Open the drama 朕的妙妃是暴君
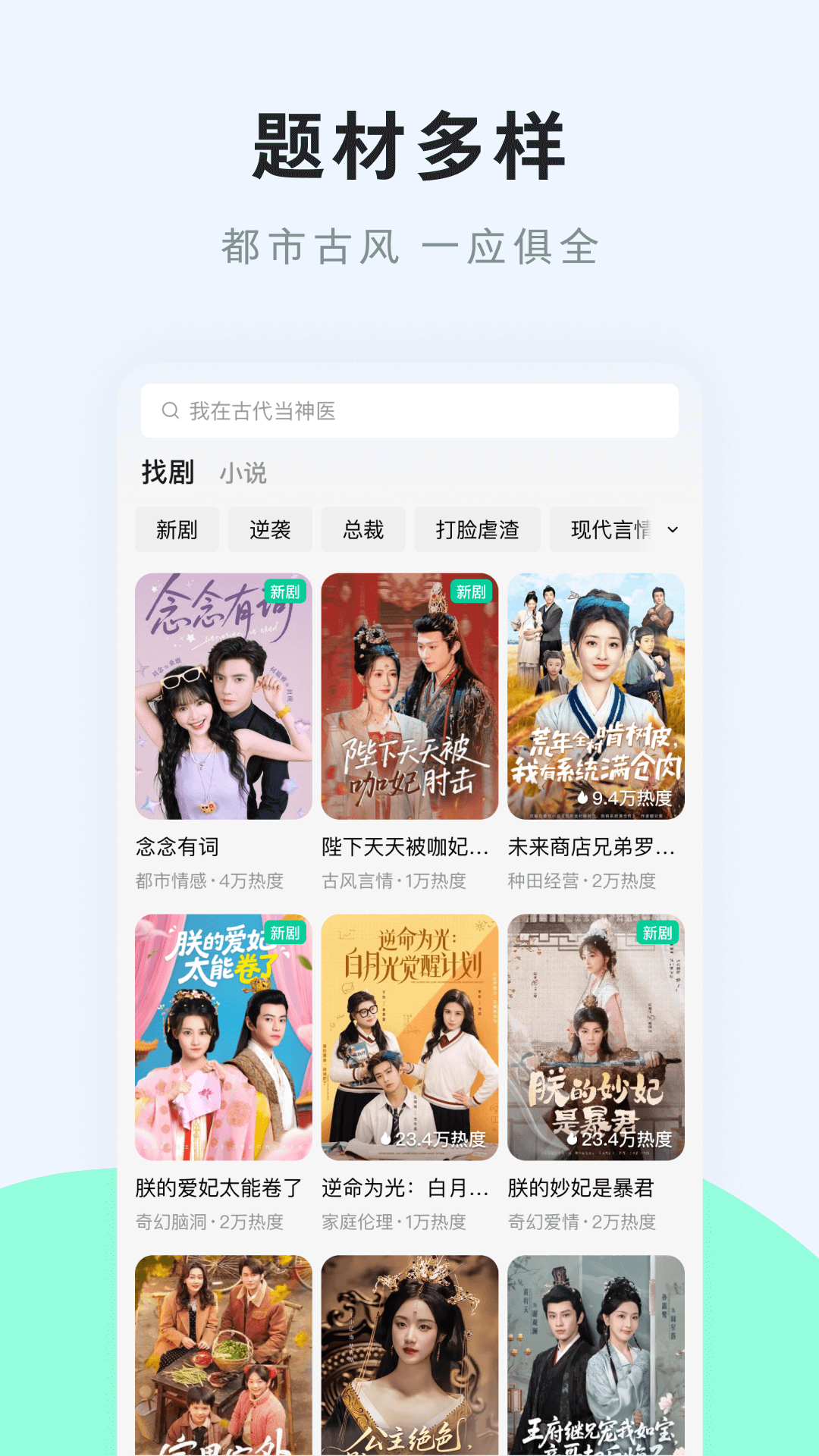The height and width of the screenshot is (1456, 819). [595, 1043]
